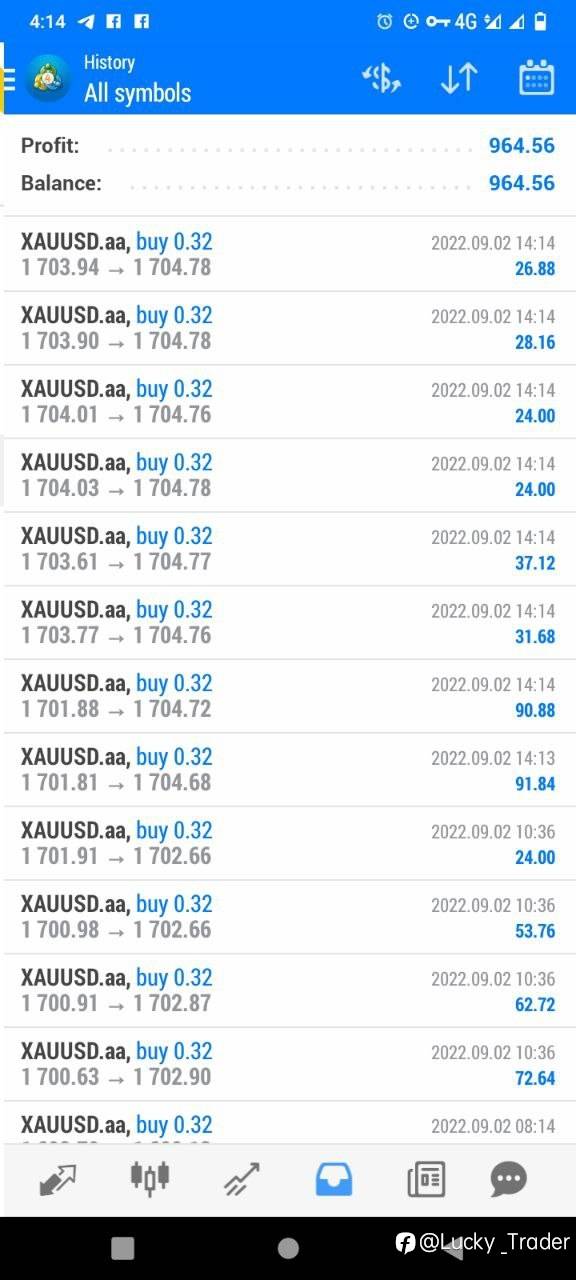Switch to the Chart tab

point(150,1179)
